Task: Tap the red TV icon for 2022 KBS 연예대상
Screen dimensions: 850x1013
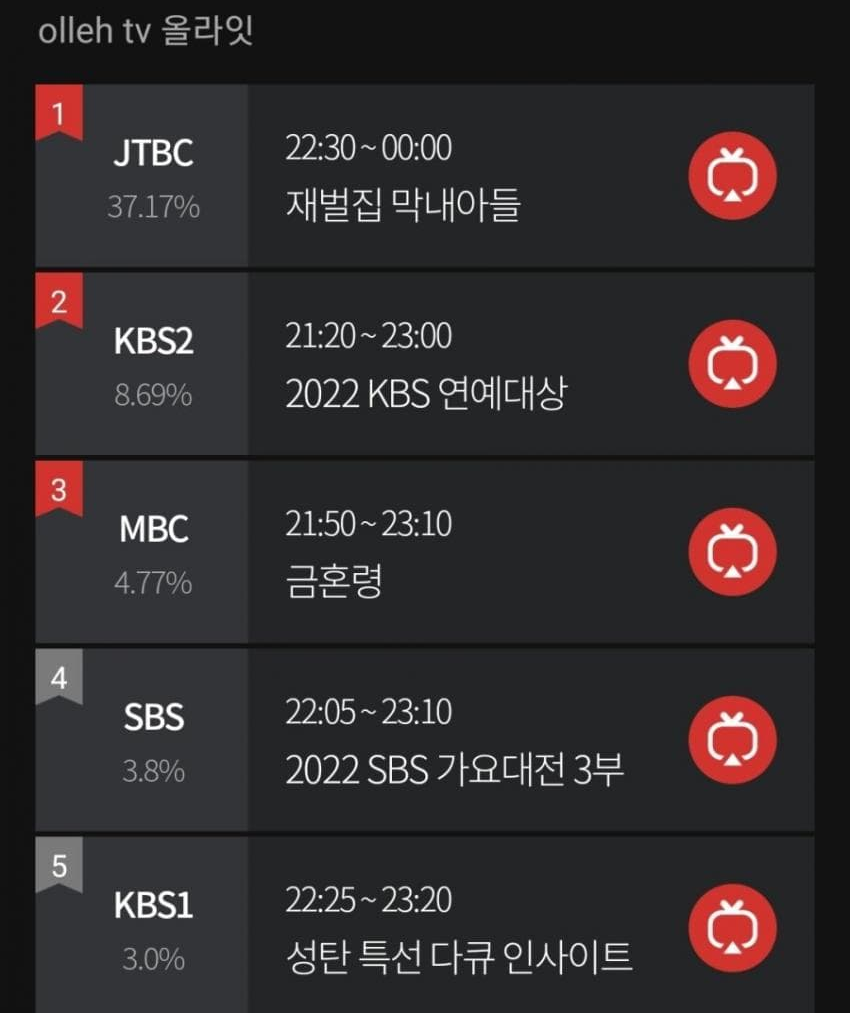Action: (732, 364)
